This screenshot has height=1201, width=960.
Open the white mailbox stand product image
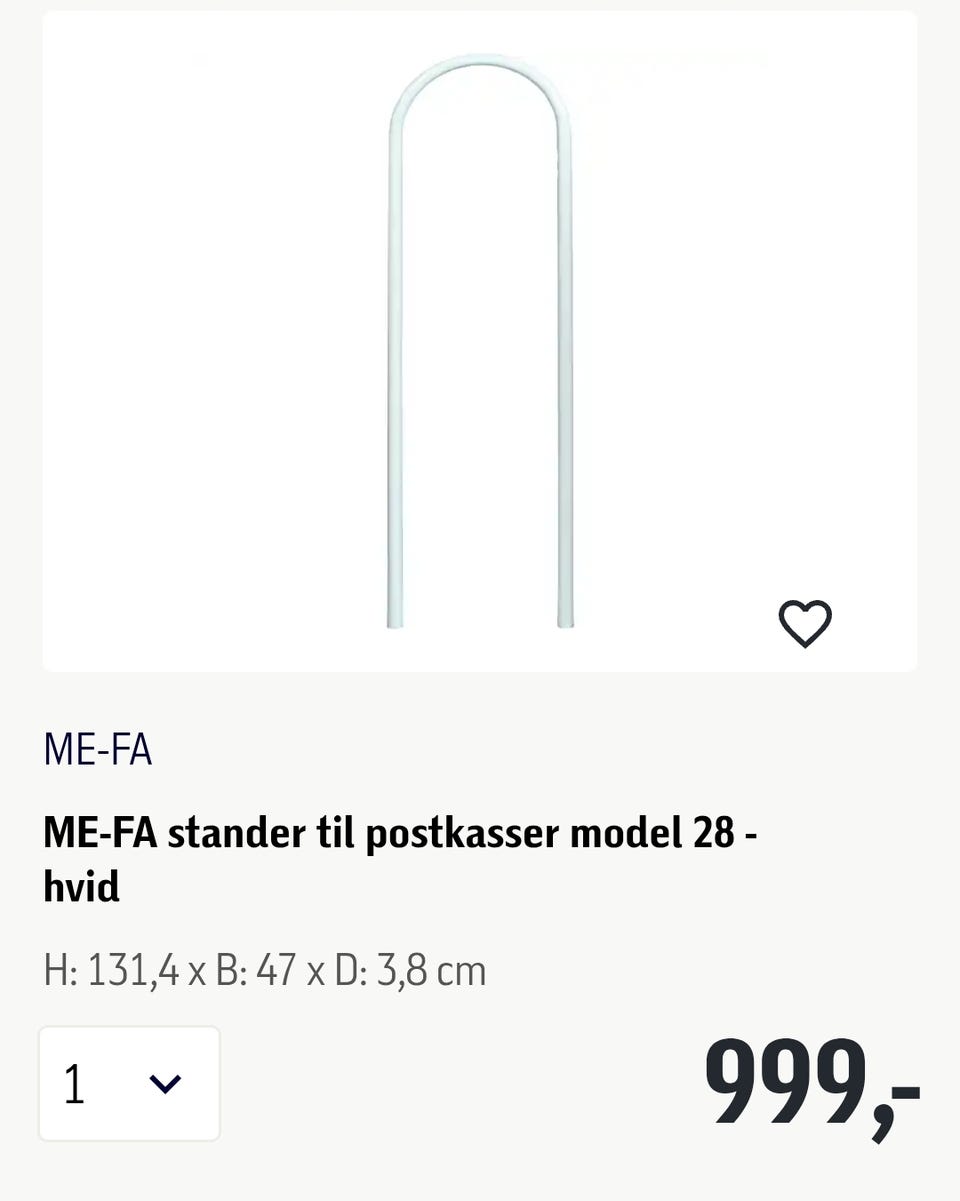(x=480, y=340)
